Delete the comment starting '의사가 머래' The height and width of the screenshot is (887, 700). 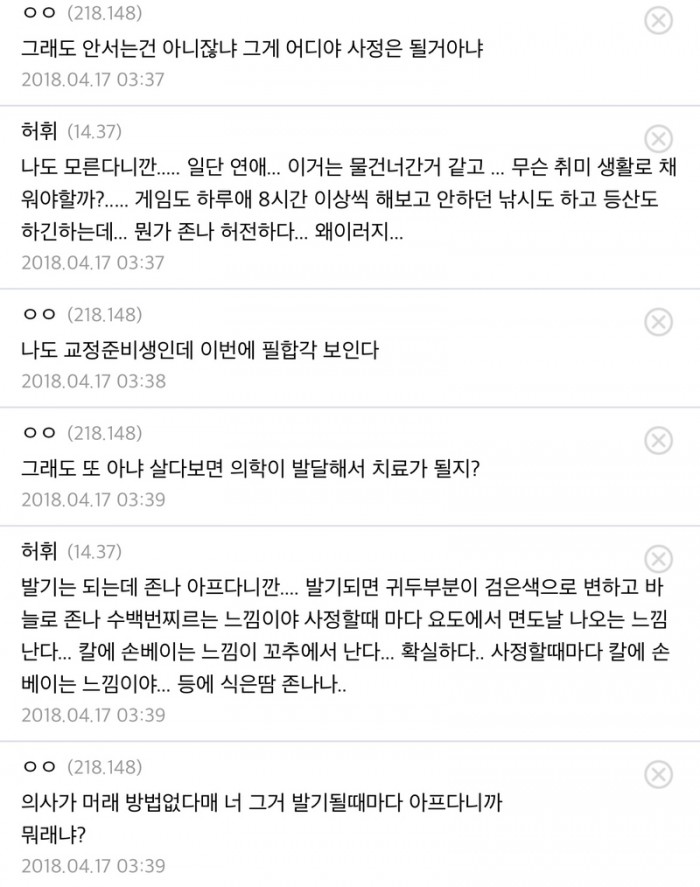(x=657, y=774)
